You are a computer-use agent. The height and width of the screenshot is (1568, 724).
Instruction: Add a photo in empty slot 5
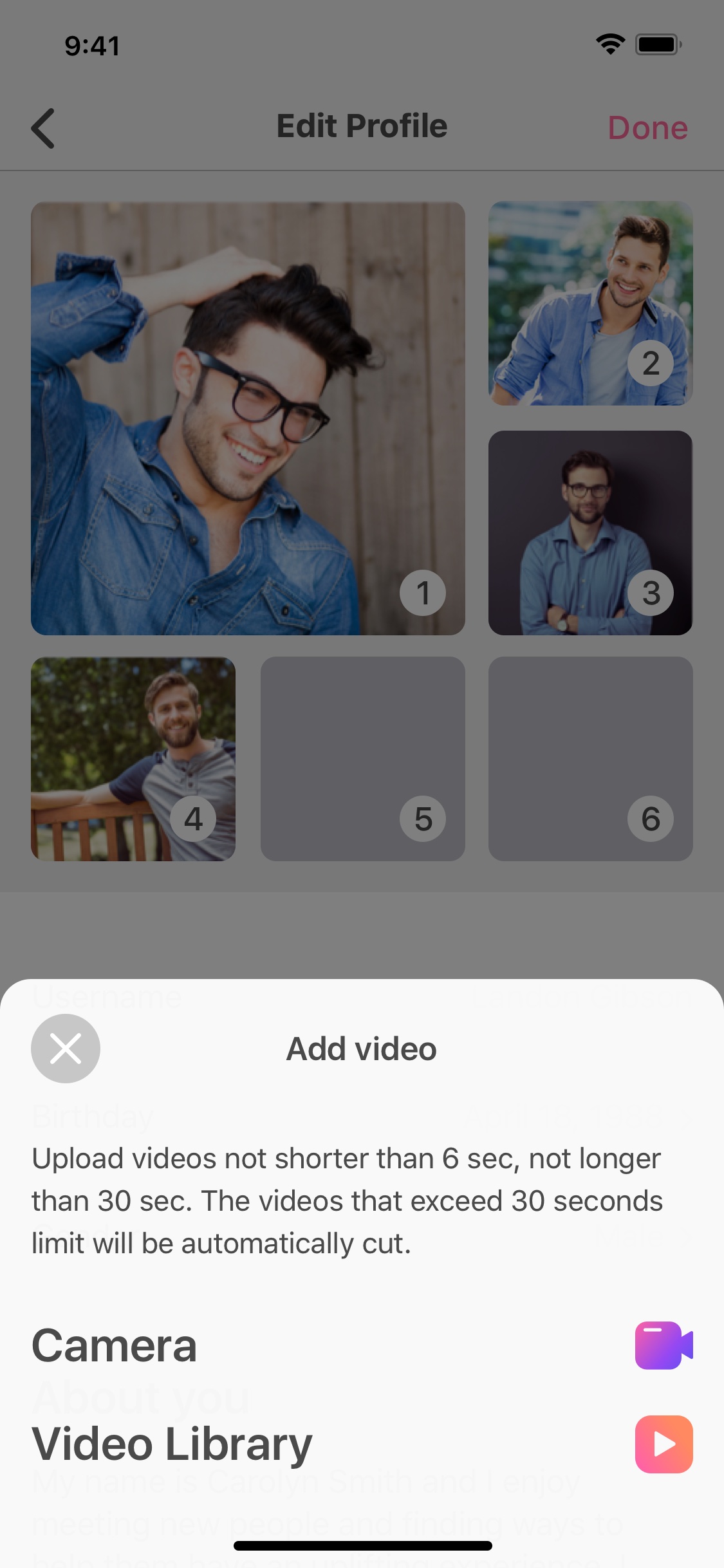(363, 759)
